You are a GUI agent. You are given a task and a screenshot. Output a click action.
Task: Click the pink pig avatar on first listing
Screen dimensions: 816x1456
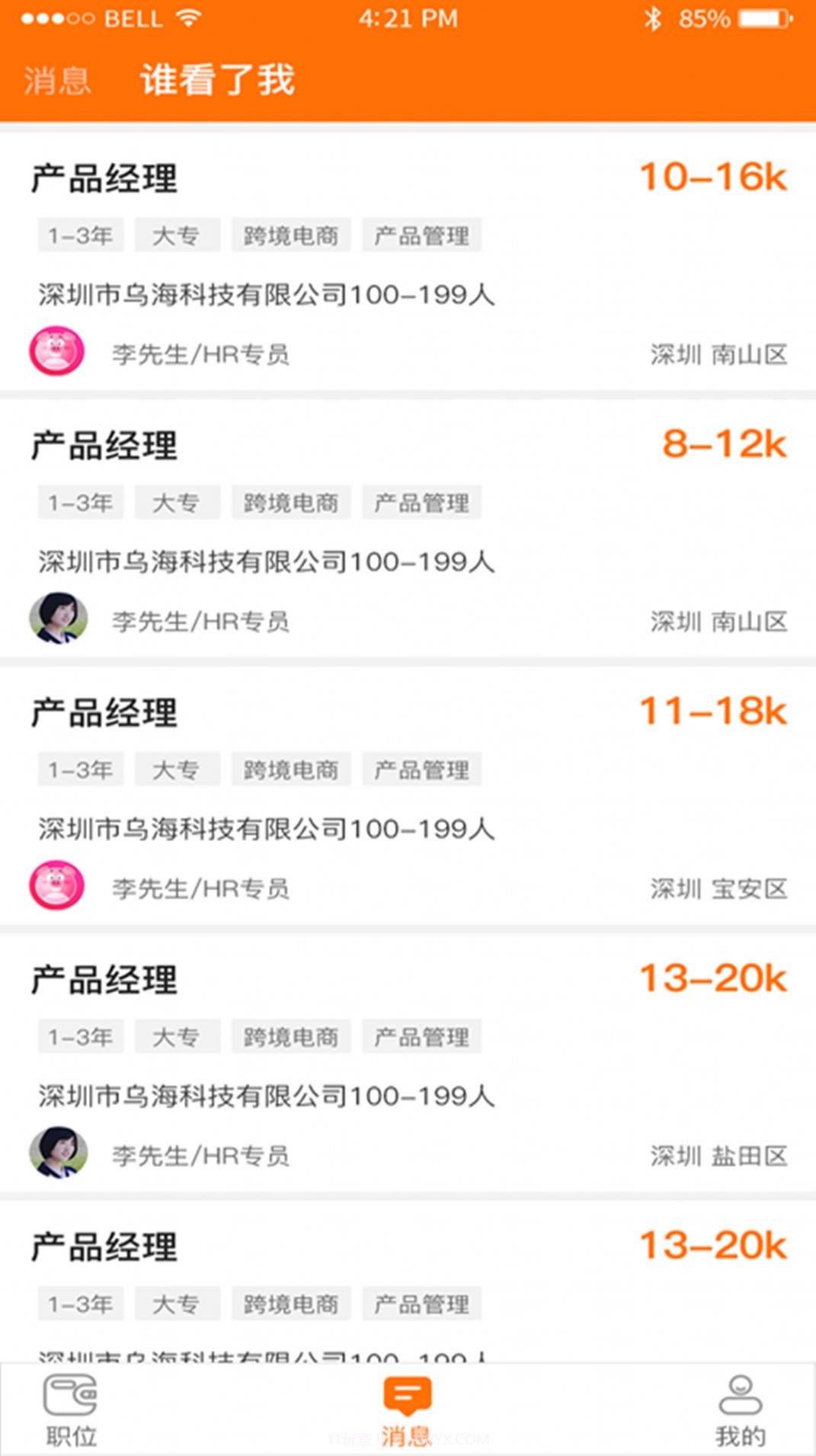pyautogui.click(x=55, y=353)
